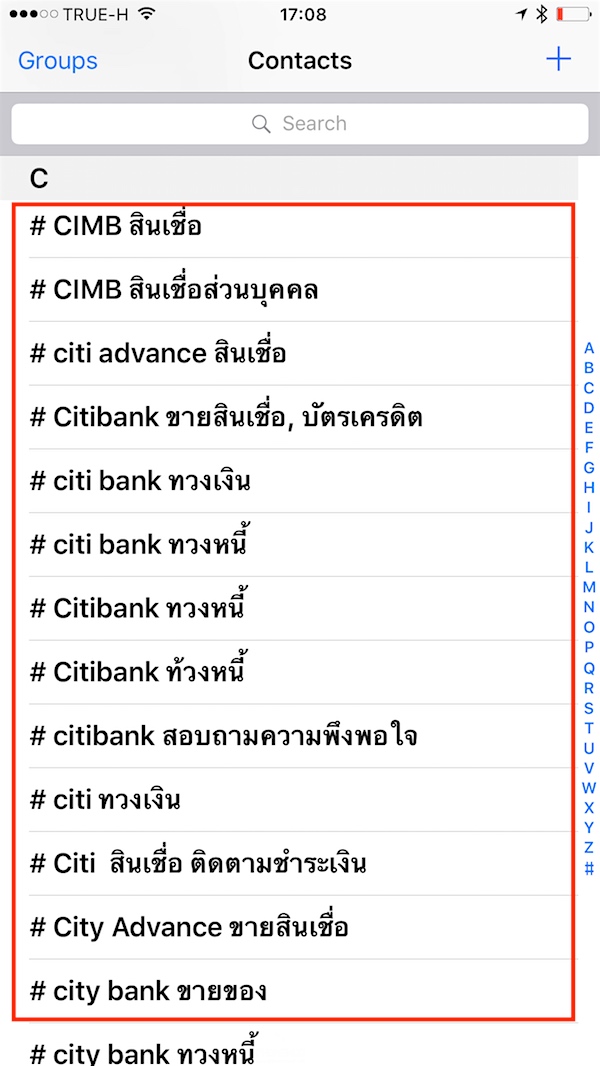The image size is (600, 1066).
Task: Add a new contact
Action: click(x=558, y=60)
